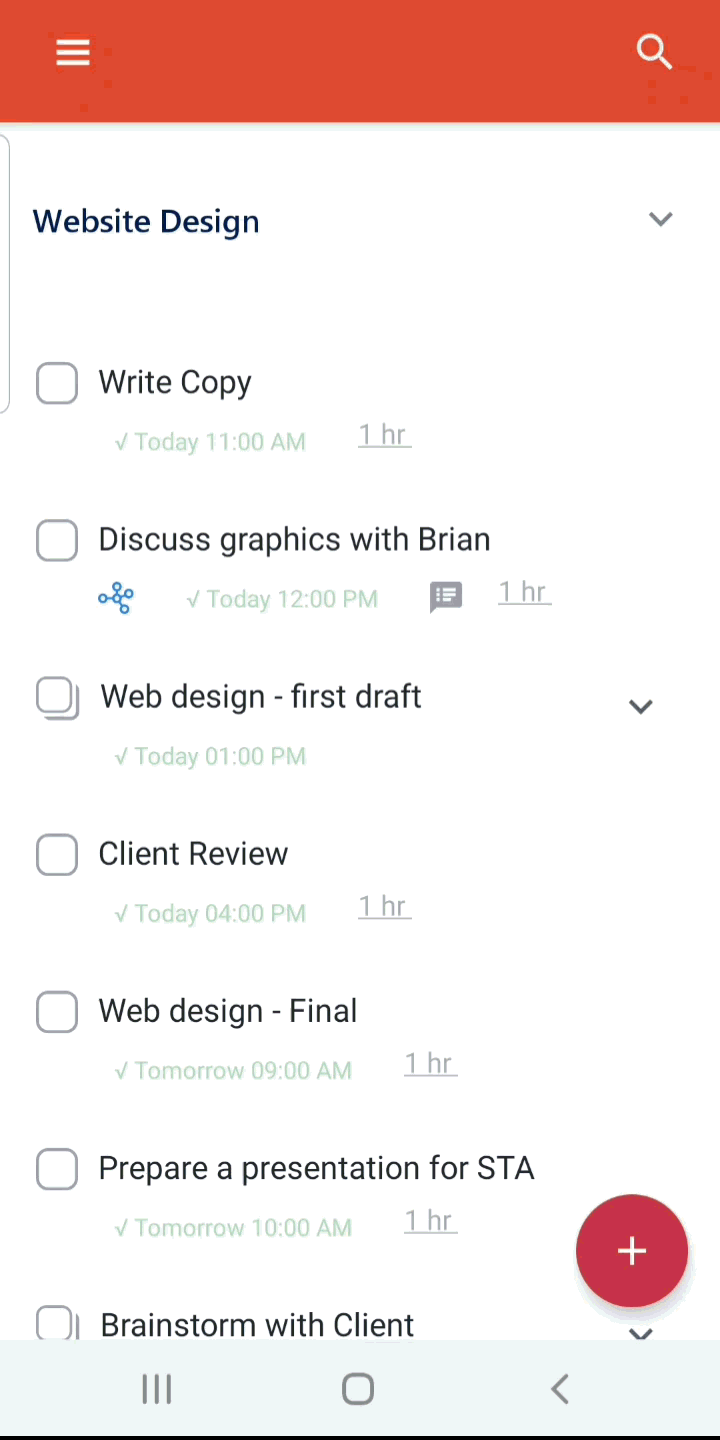Tap the share/workflow icon under Discuss graphics
Screen dimensions: 720x1440
(x=116, y=598)
